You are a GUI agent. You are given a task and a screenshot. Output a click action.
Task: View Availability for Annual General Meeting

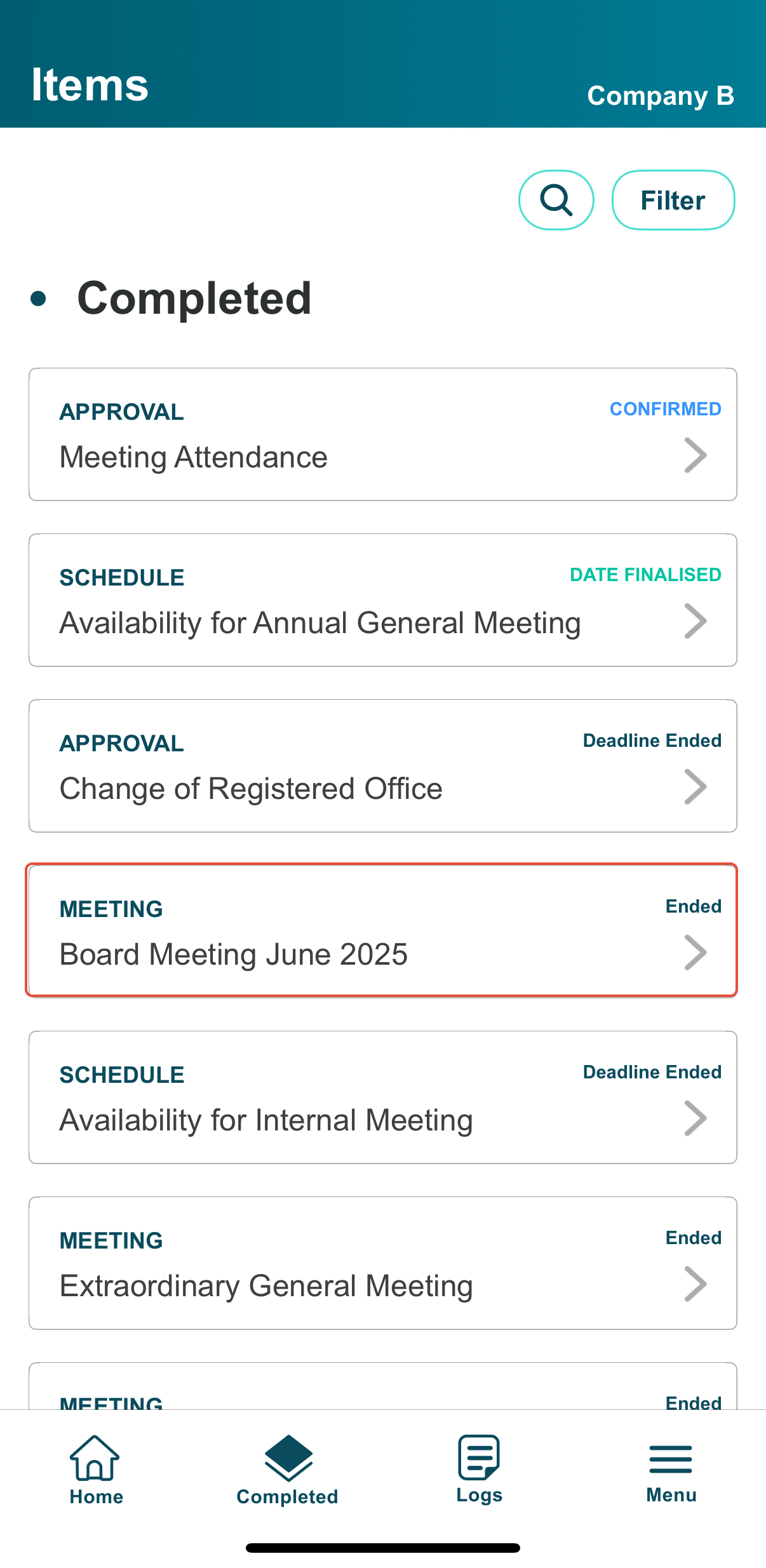(382, 600)
